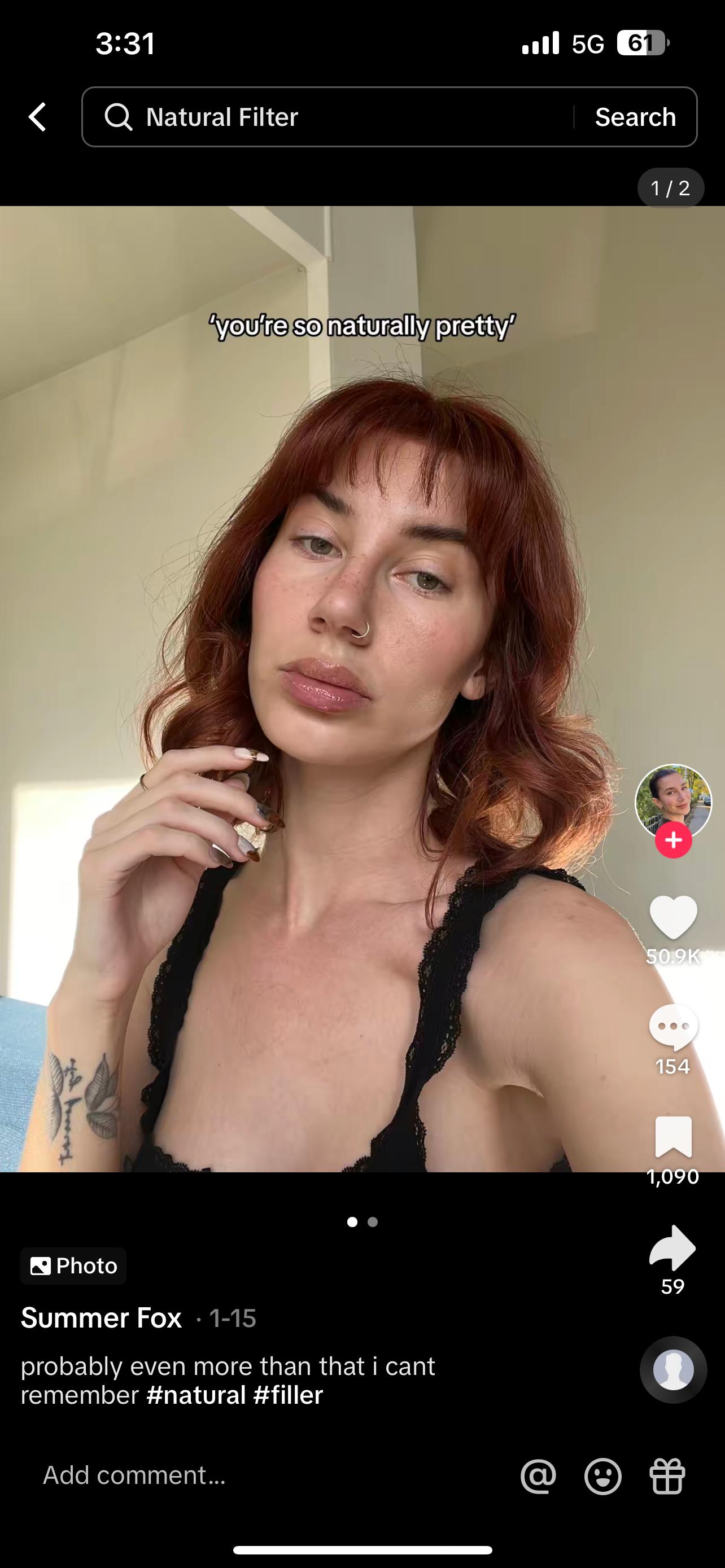
Task: Tap the Natural Filter search field
Action: coord(329,117)
